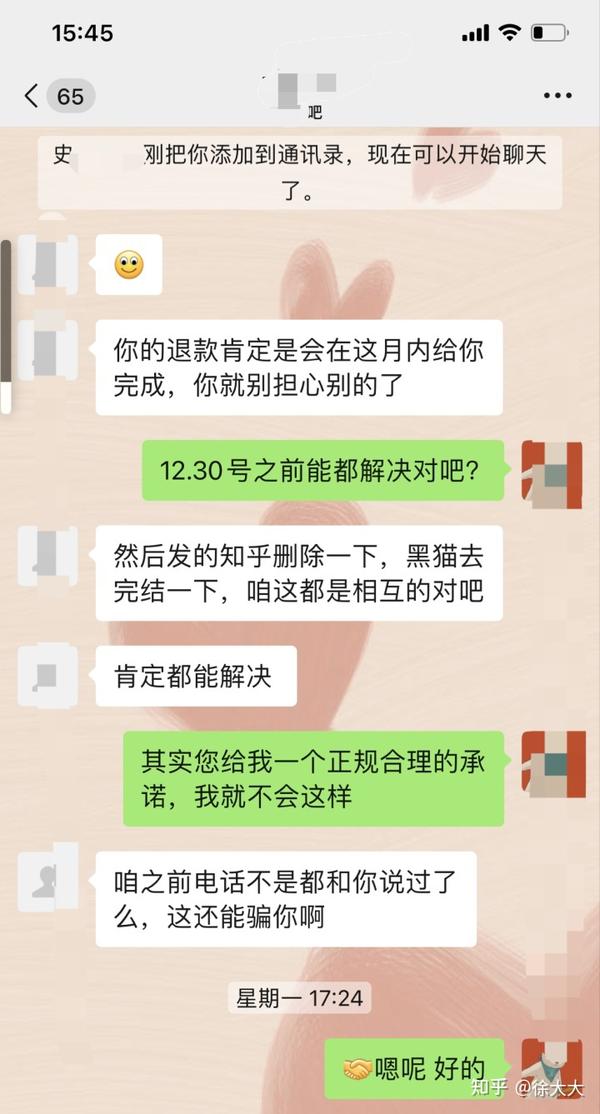Tap the sender's avatar beside the smiley emoji message
The height and width of the screenshot is (1114, 600).
click(48, 264)
